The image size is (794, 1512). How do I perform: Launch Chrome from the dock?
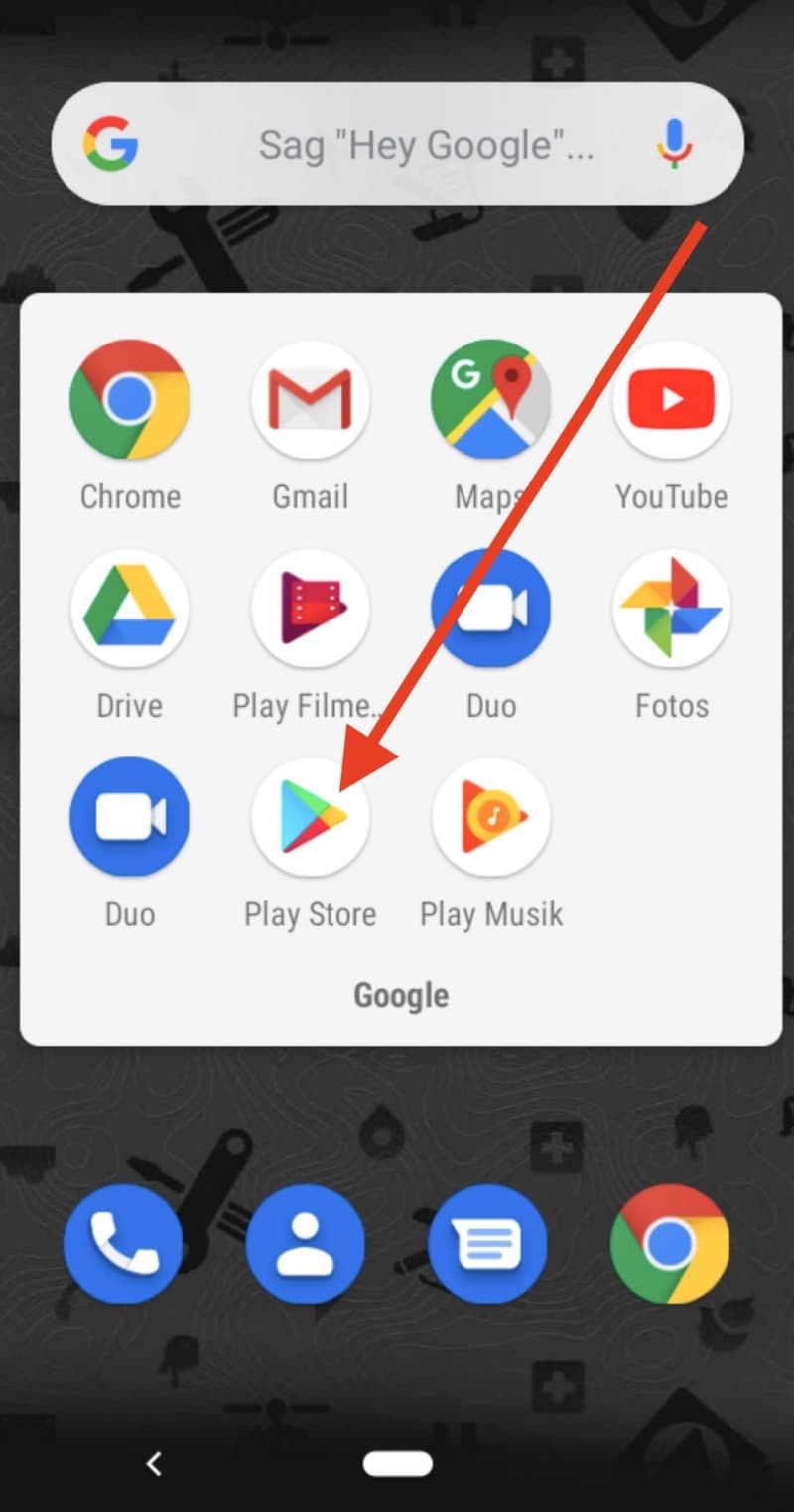click(x=670, y=1245)
